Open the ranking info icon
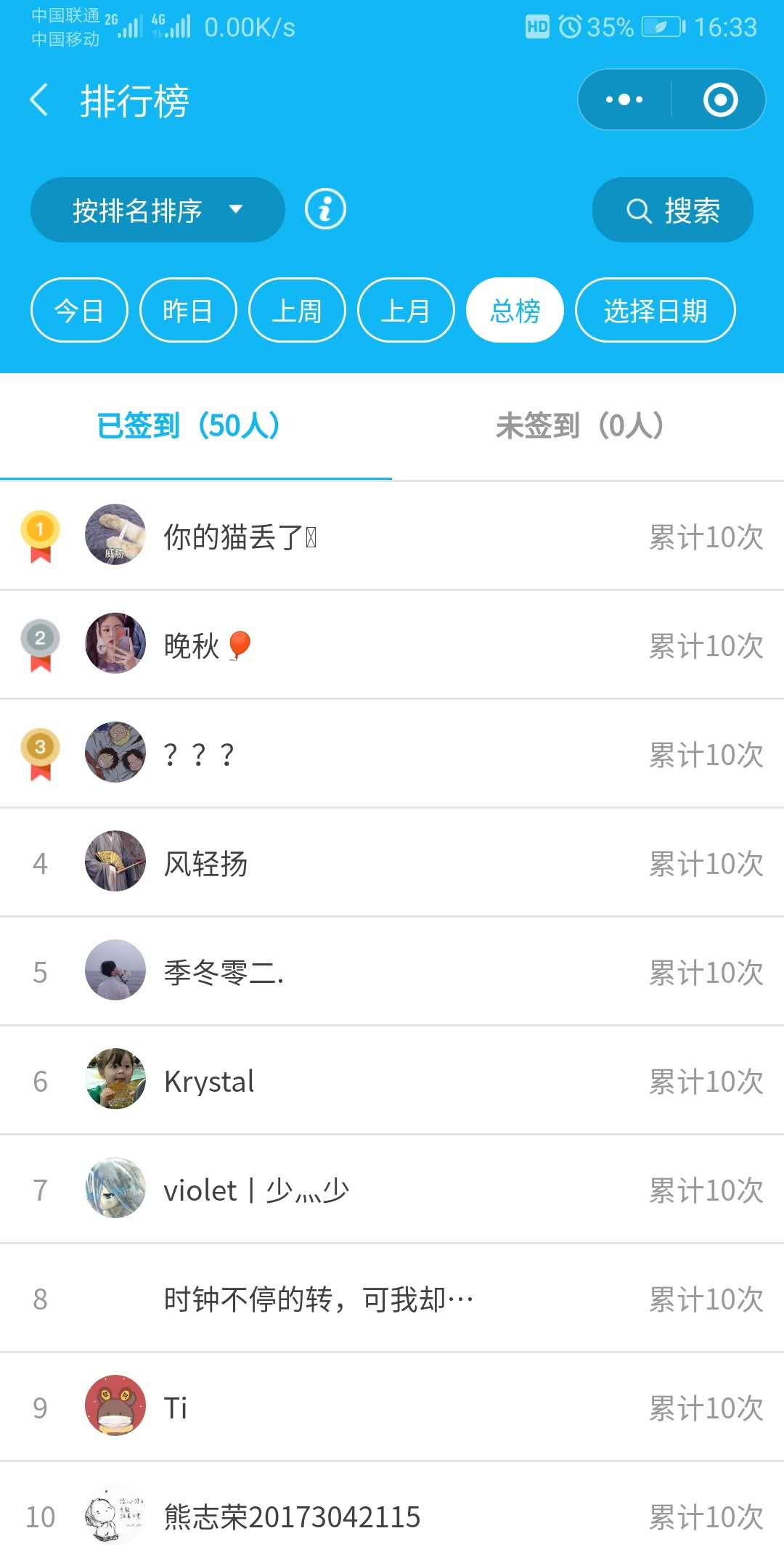Image resolution: width=784 pixels, height=1568 pixels. pos(325,210)
